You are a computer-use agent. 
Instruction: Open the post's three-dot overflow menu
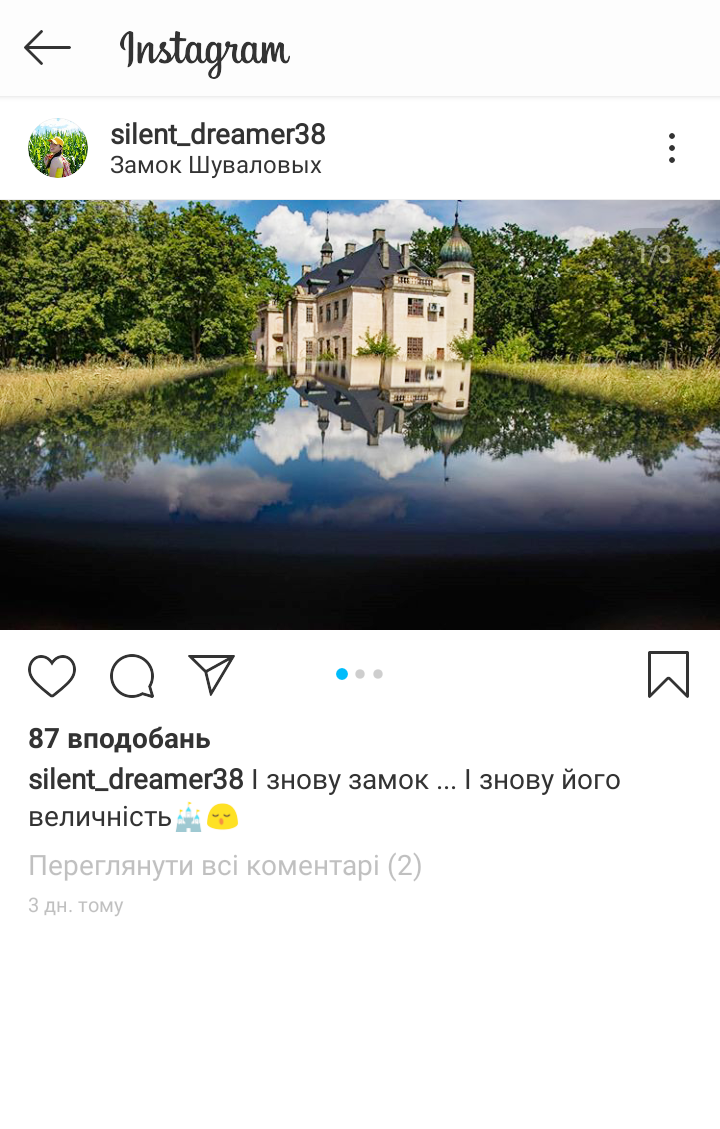(672, 148)
